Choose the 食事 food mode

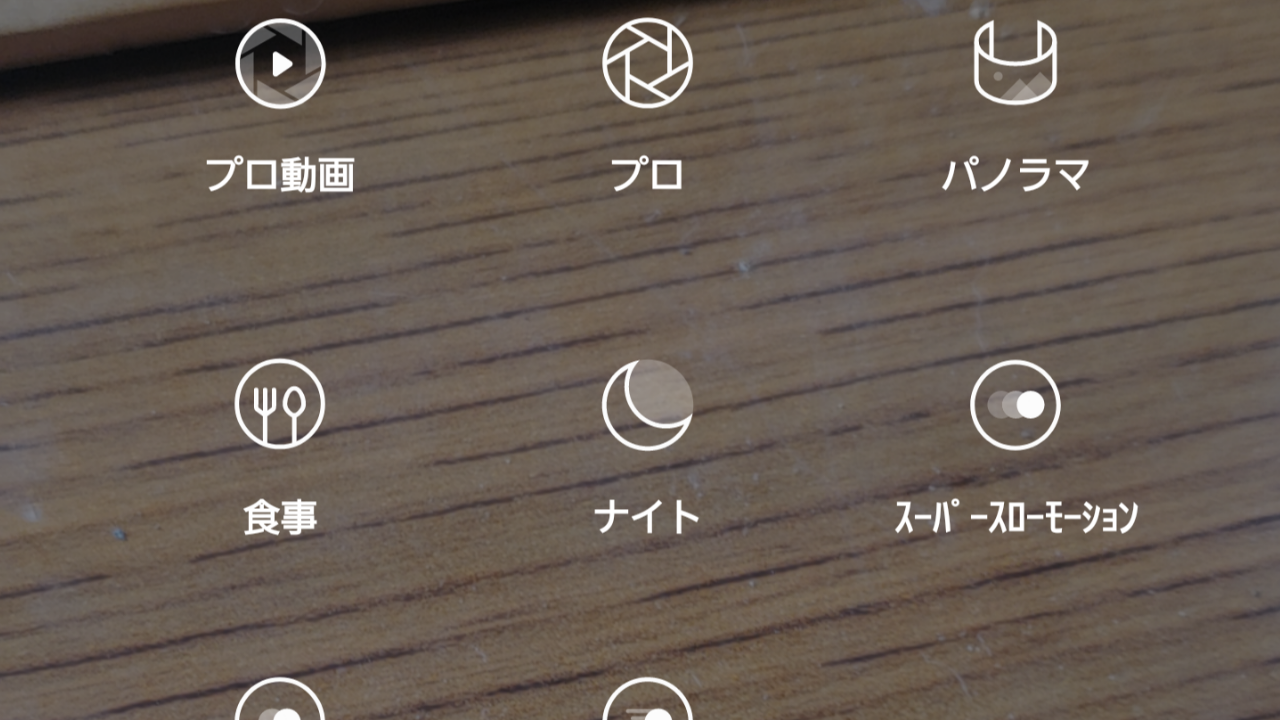point(280,405)
